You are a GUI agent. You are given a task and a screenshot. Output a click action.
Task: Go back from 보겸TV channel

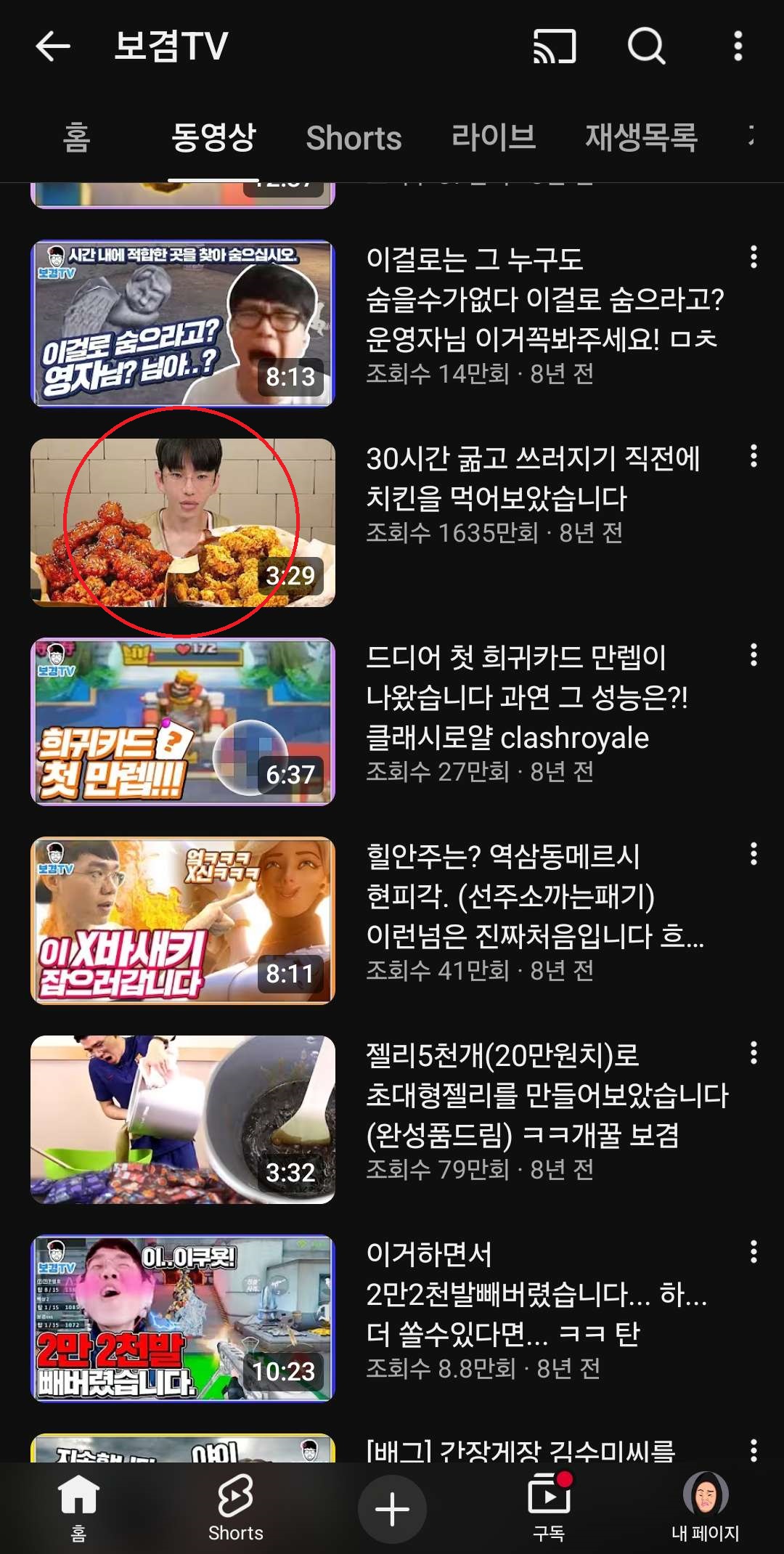pyautogui.click(x=53, y=46)
